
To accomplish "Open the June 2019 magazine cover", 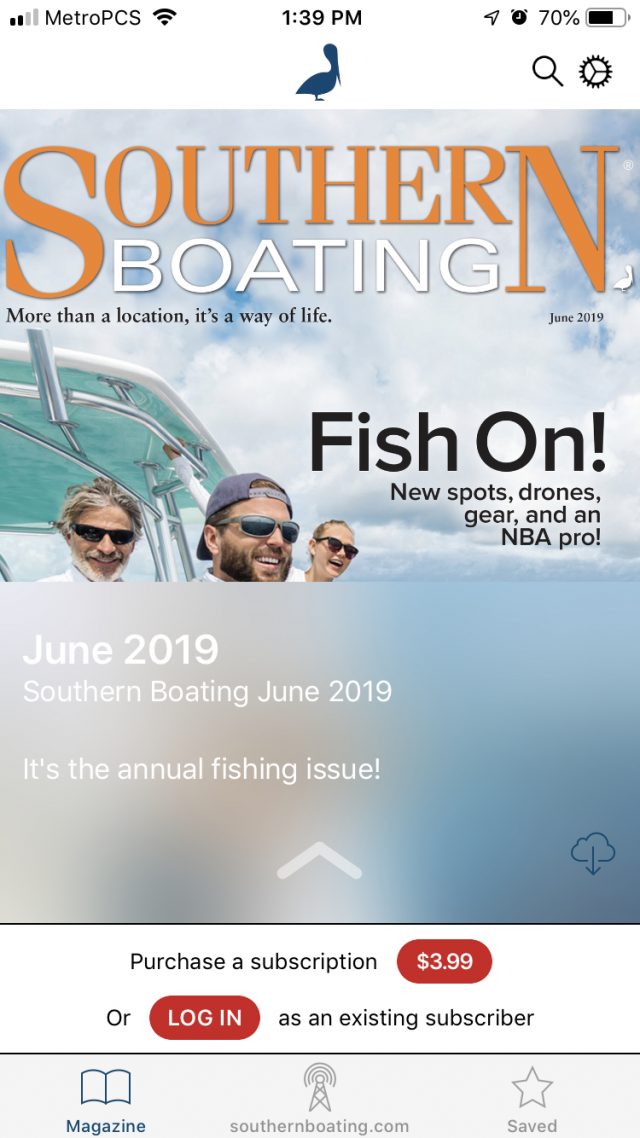I will [320, 345].
